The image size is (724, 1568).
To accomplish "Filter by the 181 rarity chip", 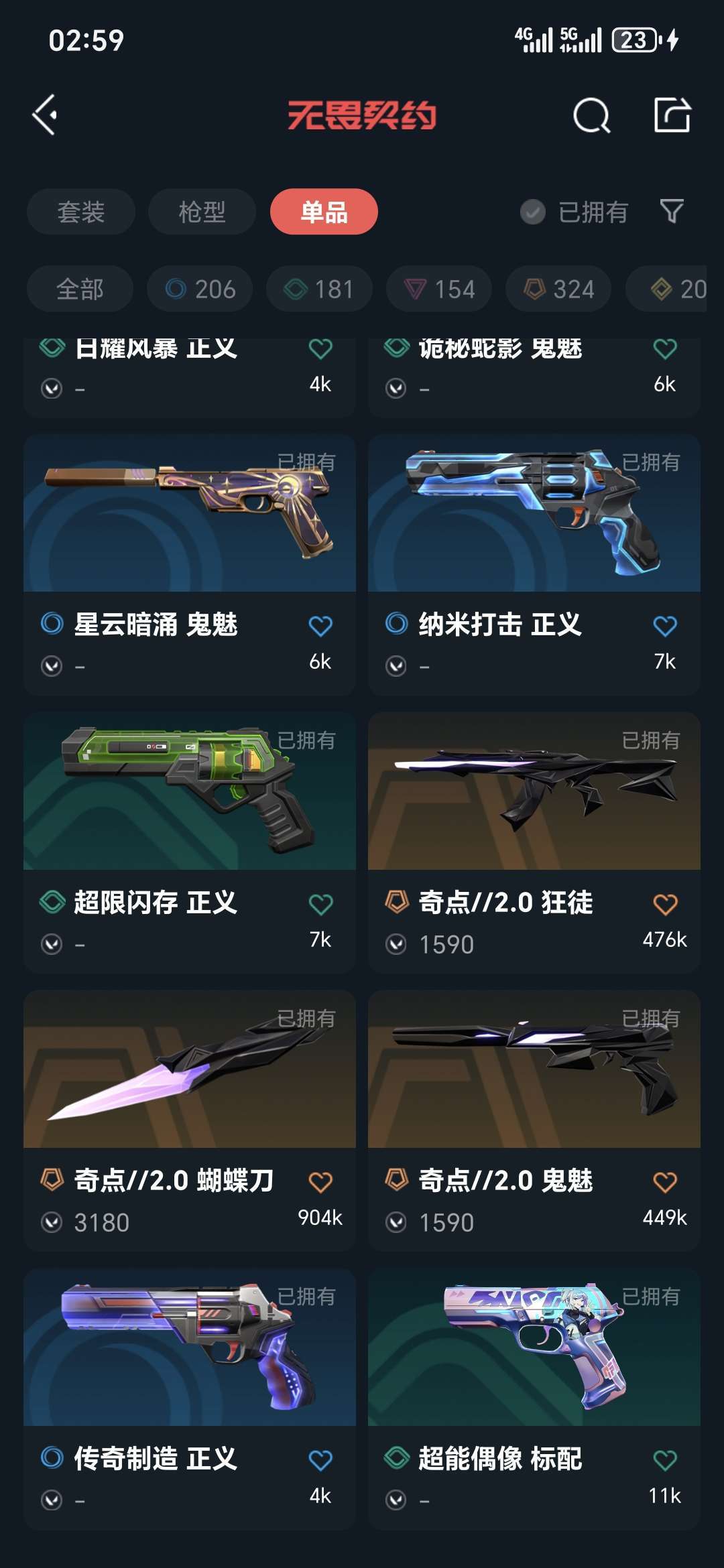I will click(319, 289).
